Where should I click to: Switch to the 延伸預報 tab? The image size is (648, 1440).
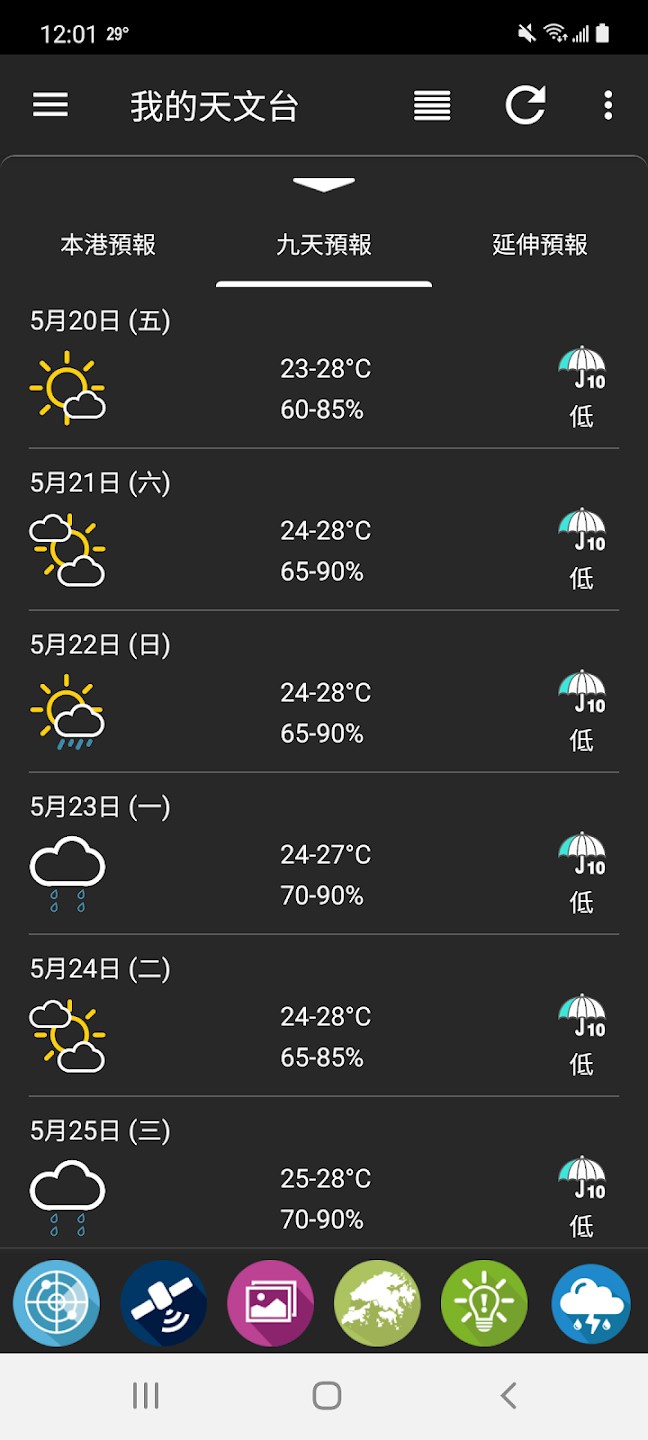[540, 245]
